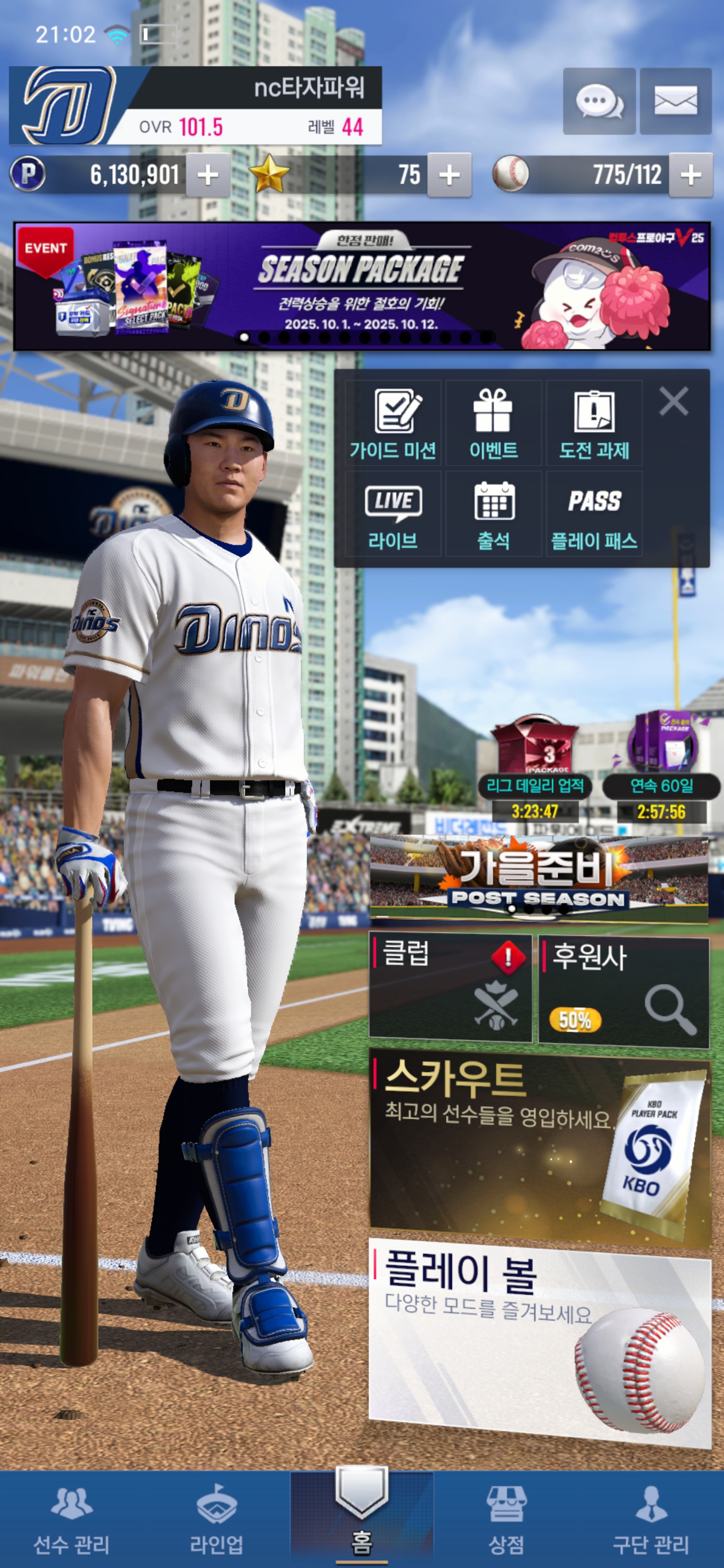Add more baseballs with plus button
Screen dimensions: 724x1568
pyautogui.click(x=690, y=175)
